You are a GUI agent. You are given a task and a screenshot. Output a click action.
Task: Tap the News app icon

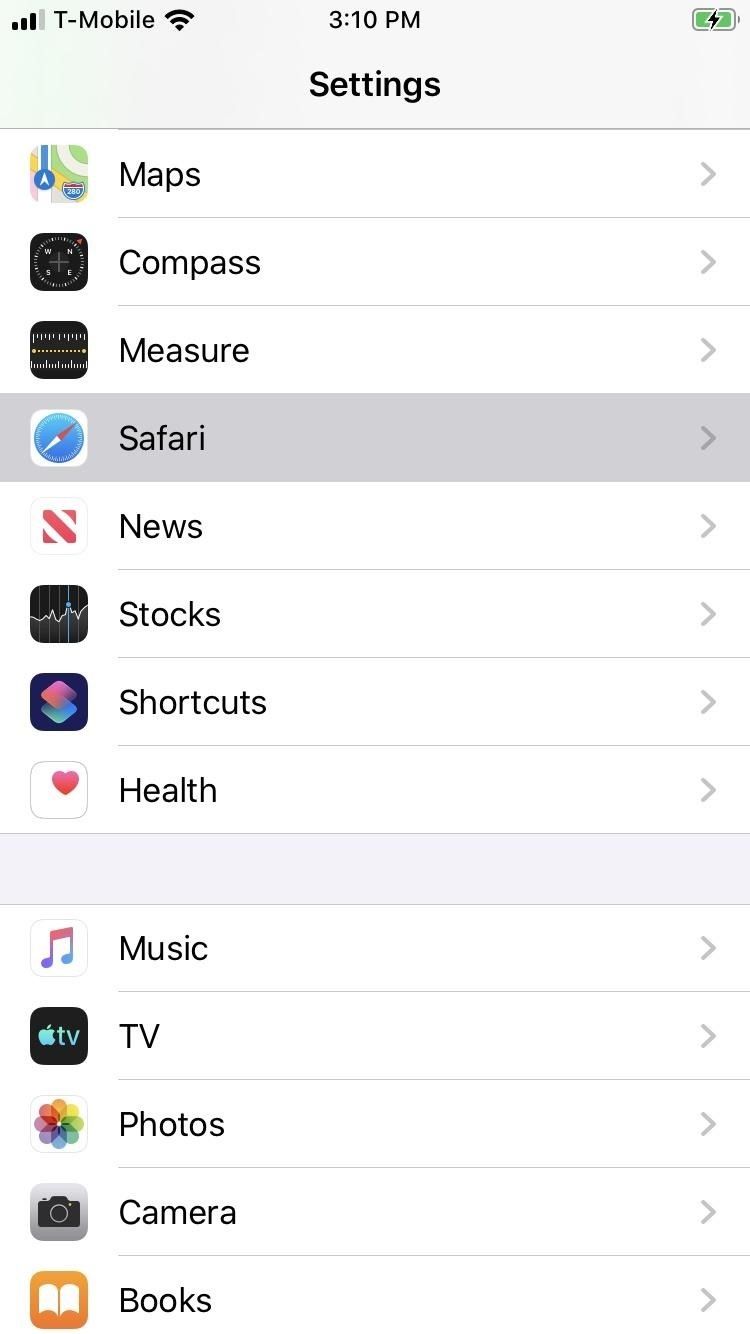58,526
